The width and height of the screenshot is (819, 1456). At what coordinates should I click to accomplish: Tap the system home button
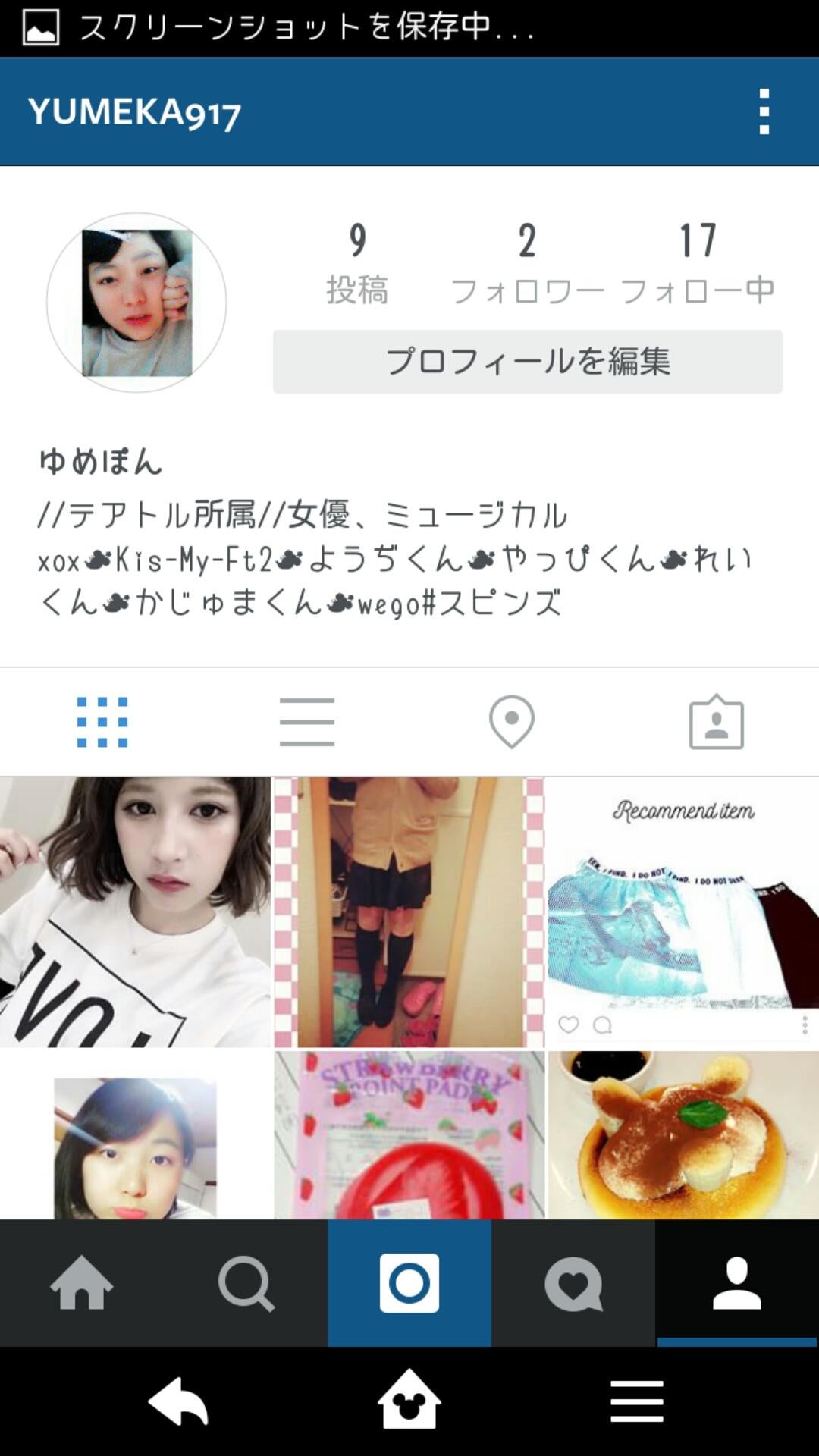click(x=409, y=1401)
